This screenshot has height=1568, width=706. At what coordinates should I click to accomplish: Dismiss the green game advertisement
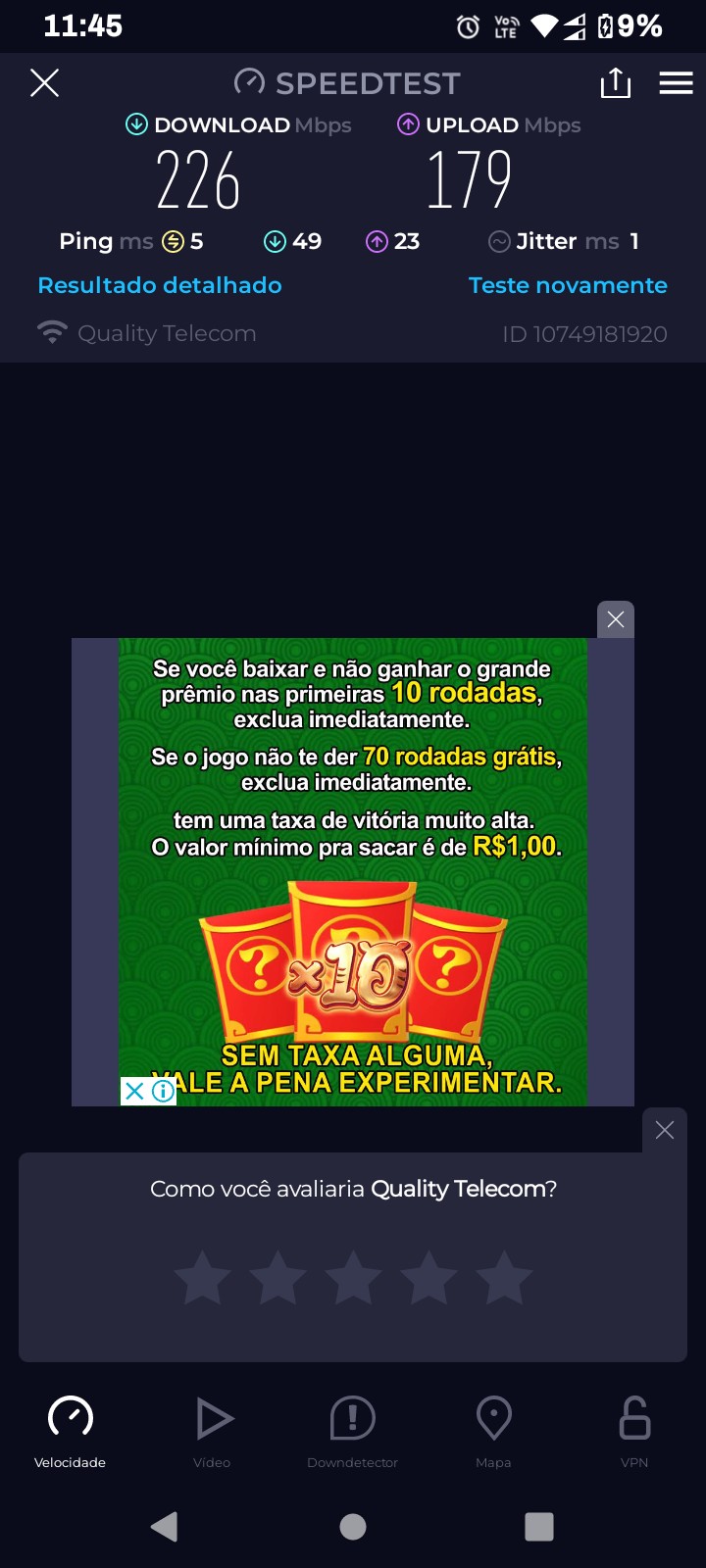coord(616,619)
